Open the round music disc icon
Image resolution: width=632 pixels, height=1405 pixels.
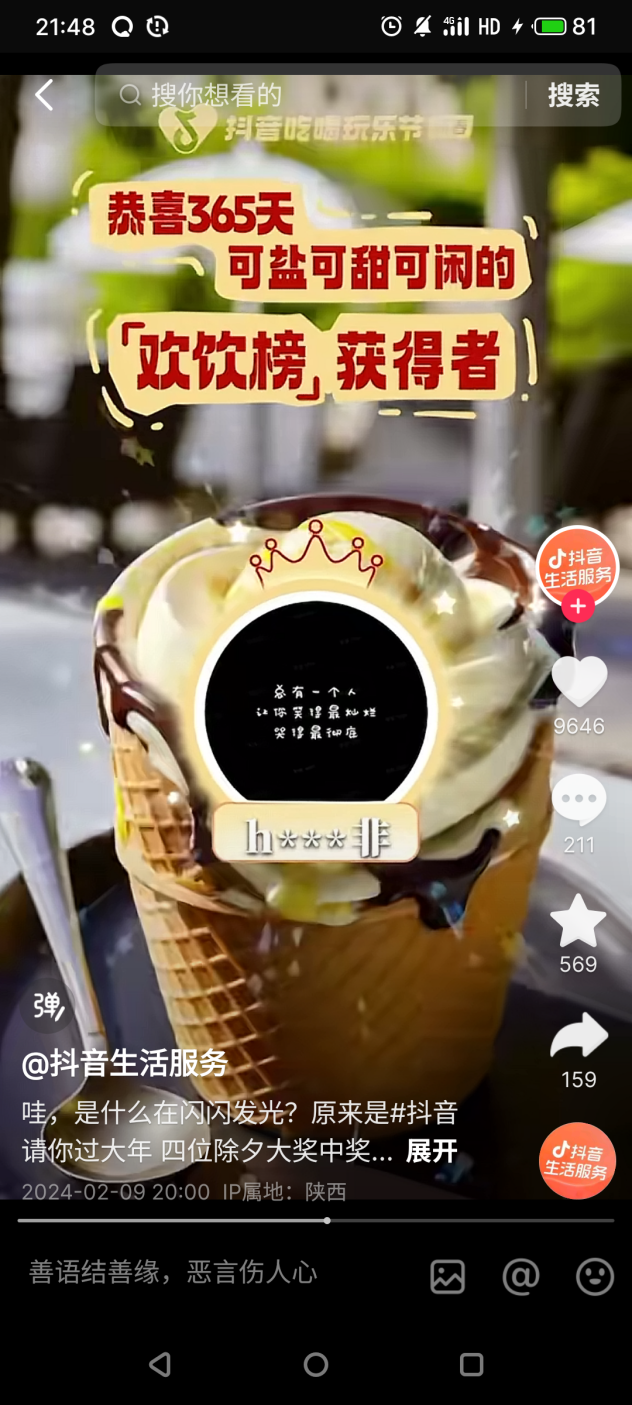point(577,1160)
